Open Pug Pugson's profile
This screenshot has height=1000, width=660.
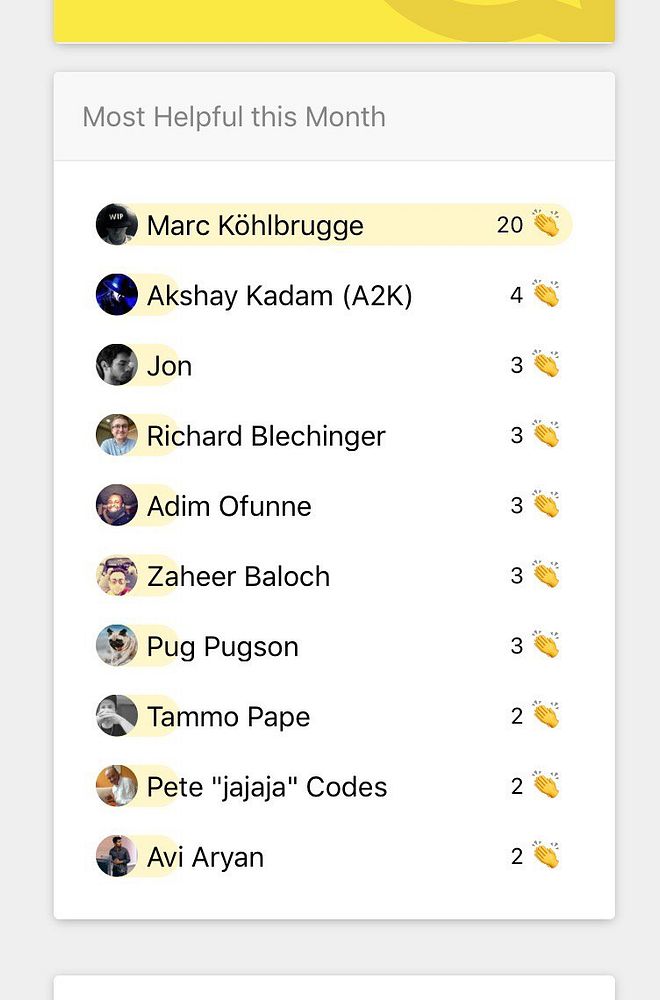222,646
